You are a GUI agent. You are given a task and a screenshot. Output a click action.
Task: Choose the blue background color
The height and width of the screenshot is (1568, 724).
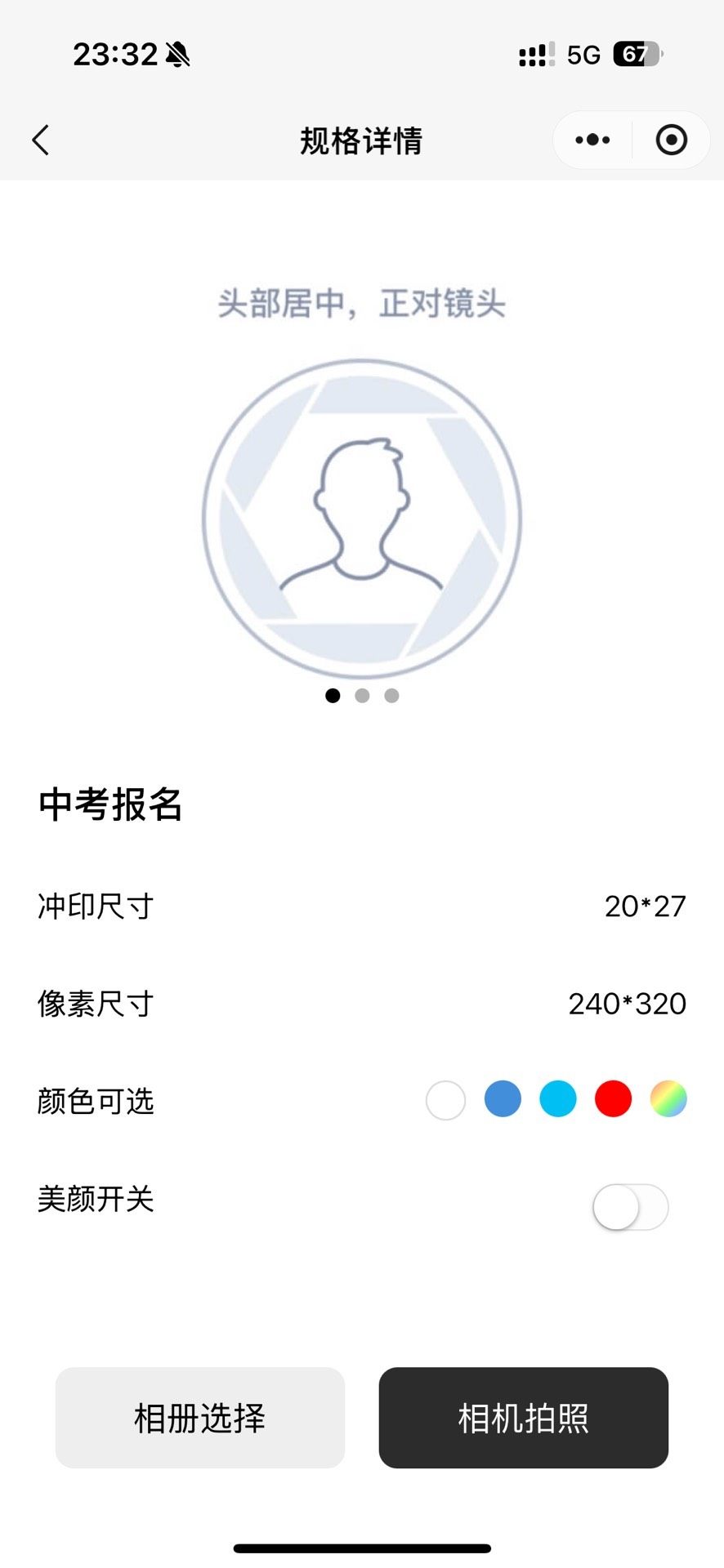(503, 1098)
